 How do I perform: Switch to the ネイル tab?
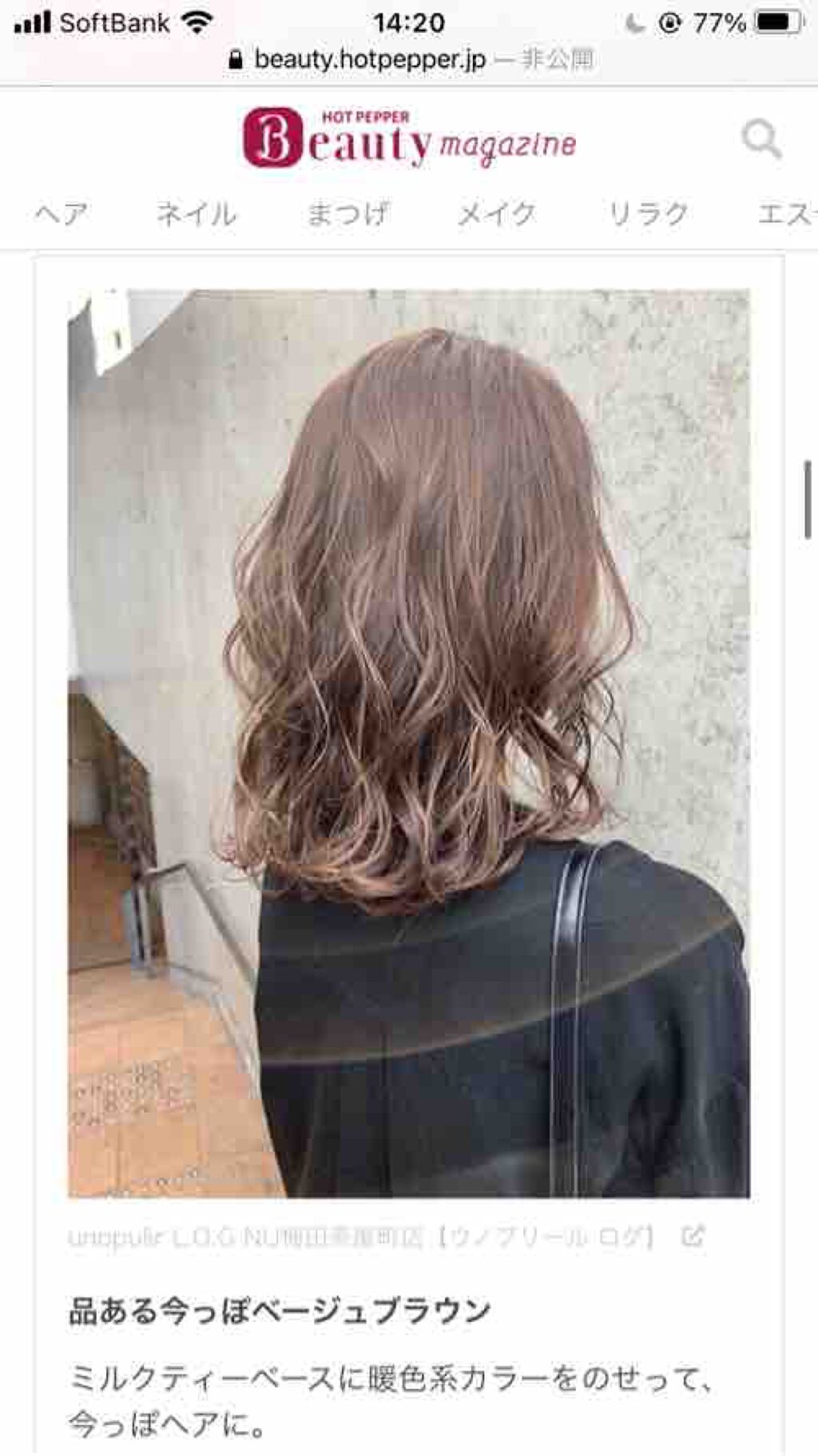tap(197, 213)
